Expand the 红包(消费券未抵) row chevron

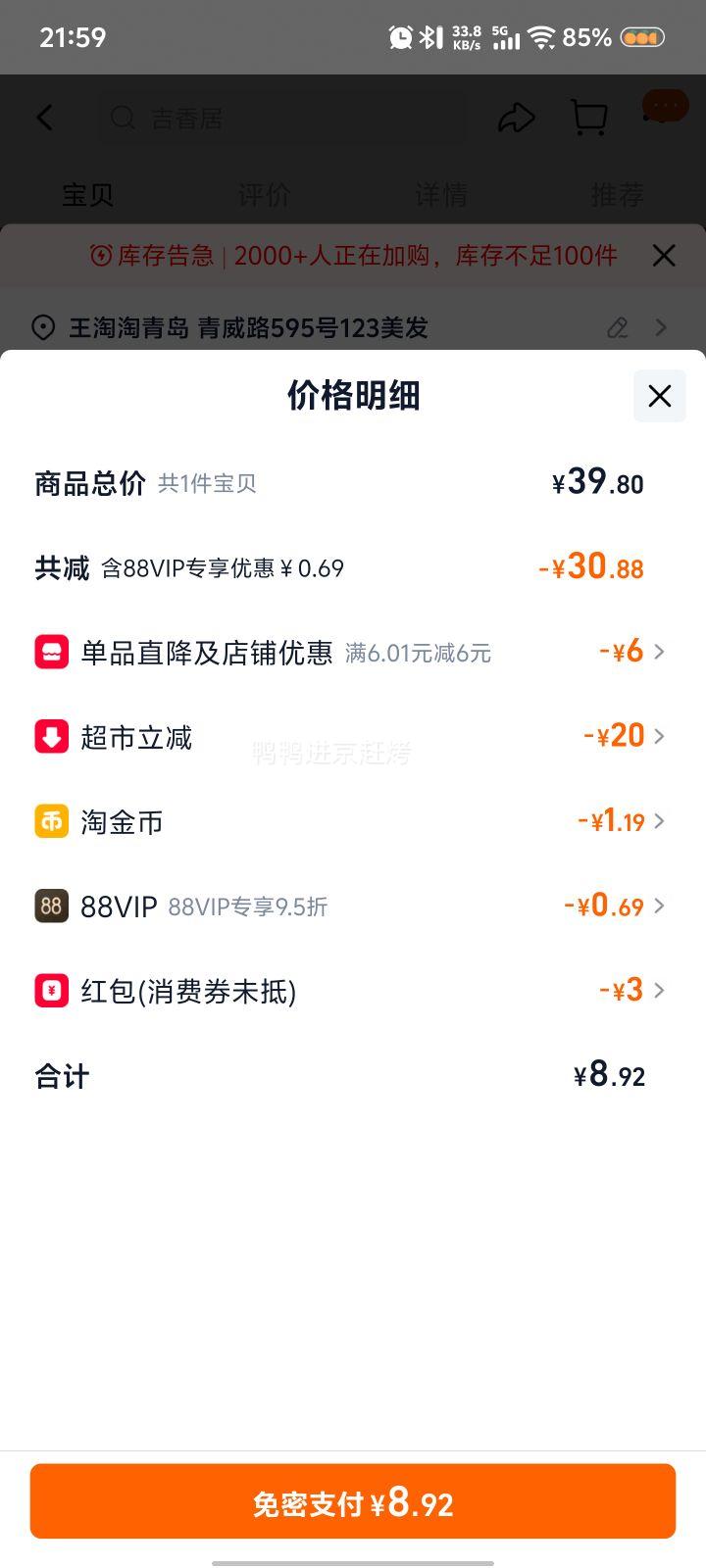(x=660, y=991)
